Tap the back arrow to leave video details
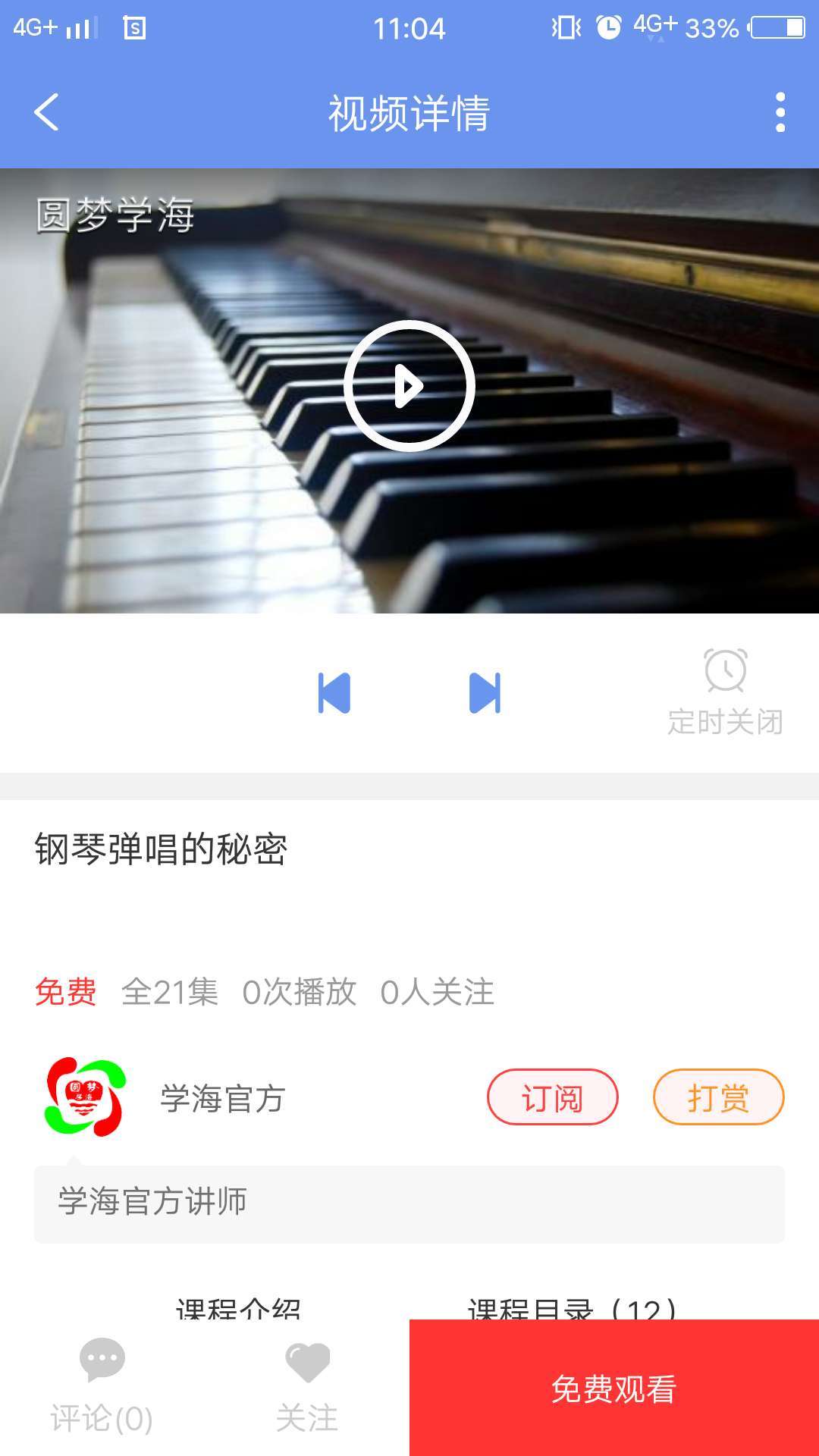Screen dimensions: 819x1456 (45, 112)
